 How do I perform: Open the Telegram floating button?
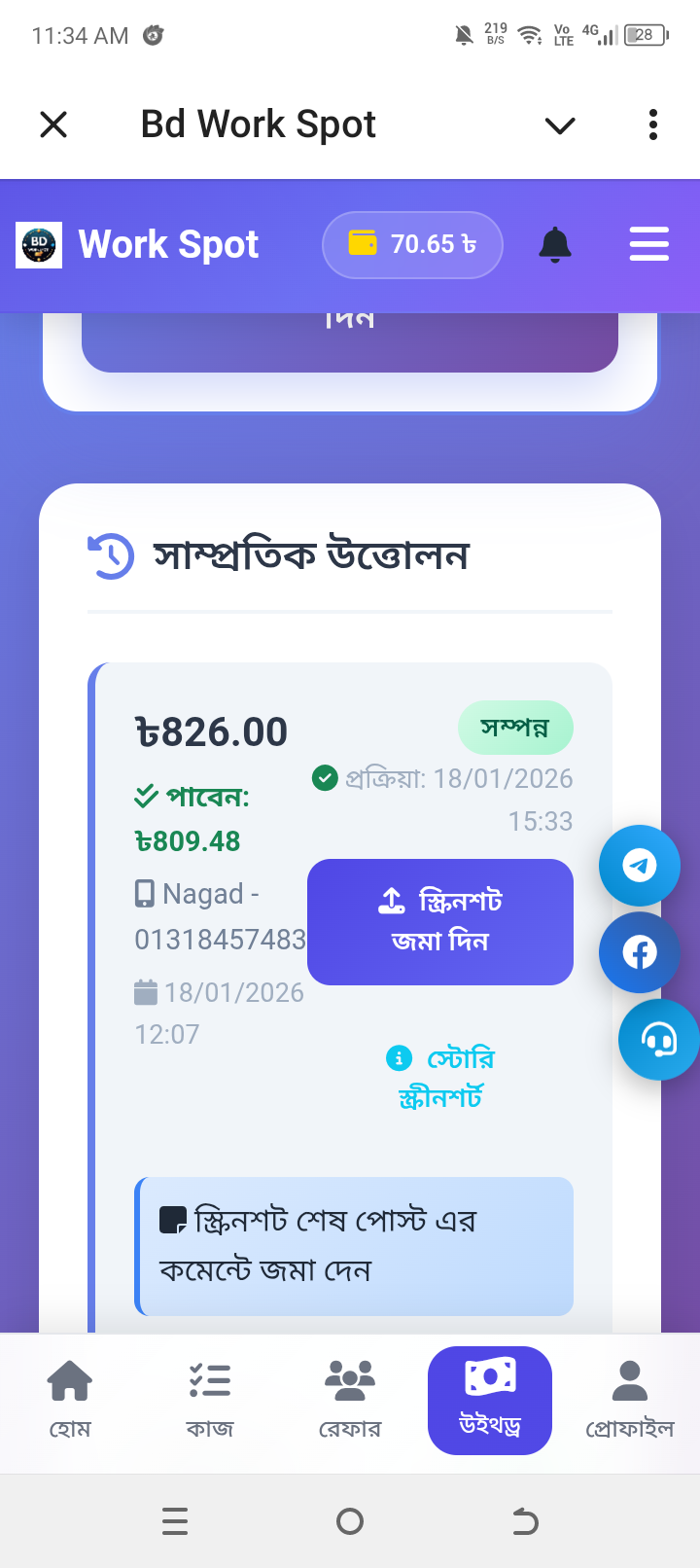click(x=639, y=865)
